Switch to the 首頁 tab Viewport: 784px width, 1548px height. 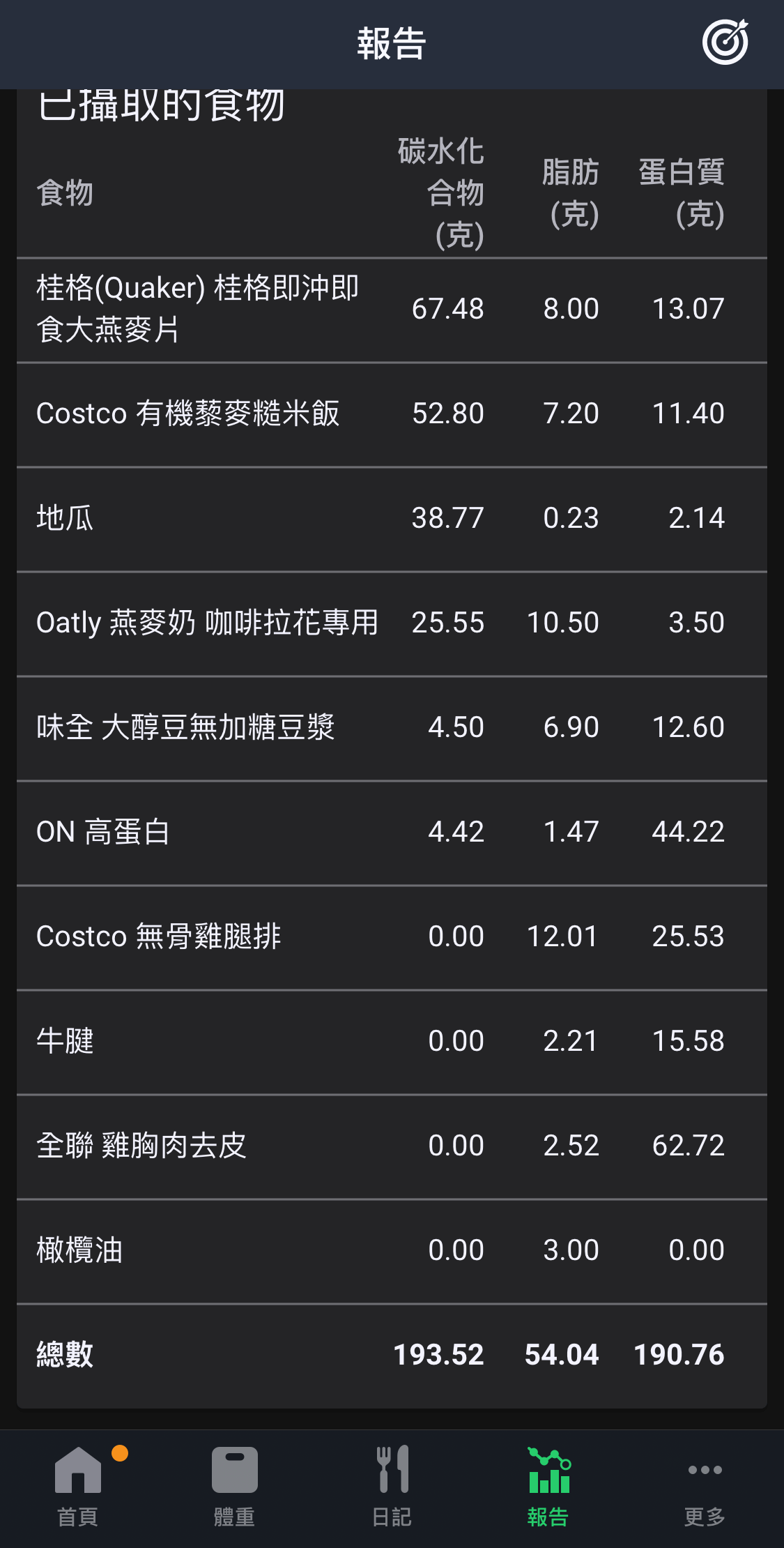coord(78,1487)
